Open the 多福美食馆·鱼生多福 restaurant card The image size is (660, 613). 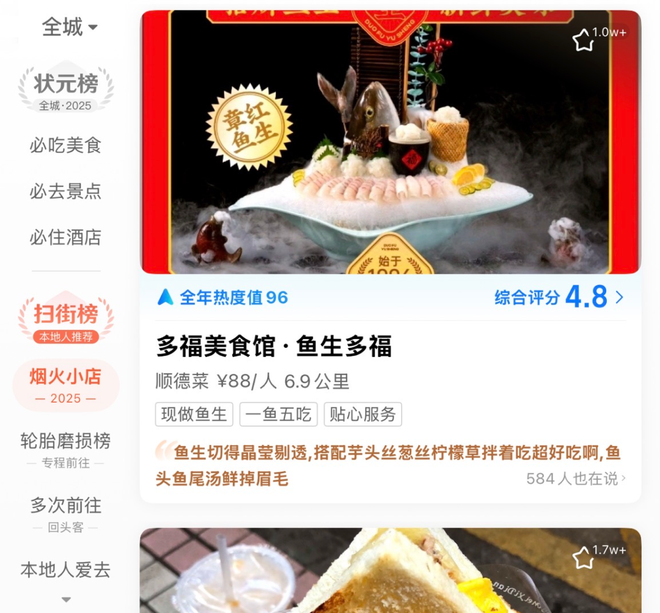(274, 346)
